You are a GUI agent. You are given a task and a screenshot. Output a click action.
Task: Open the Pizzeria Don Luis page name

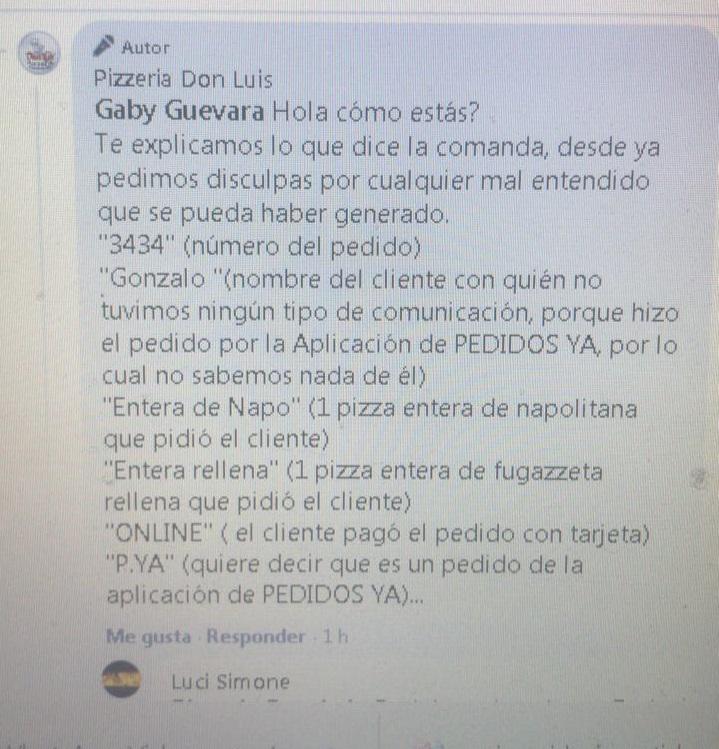tap(182, 78)
